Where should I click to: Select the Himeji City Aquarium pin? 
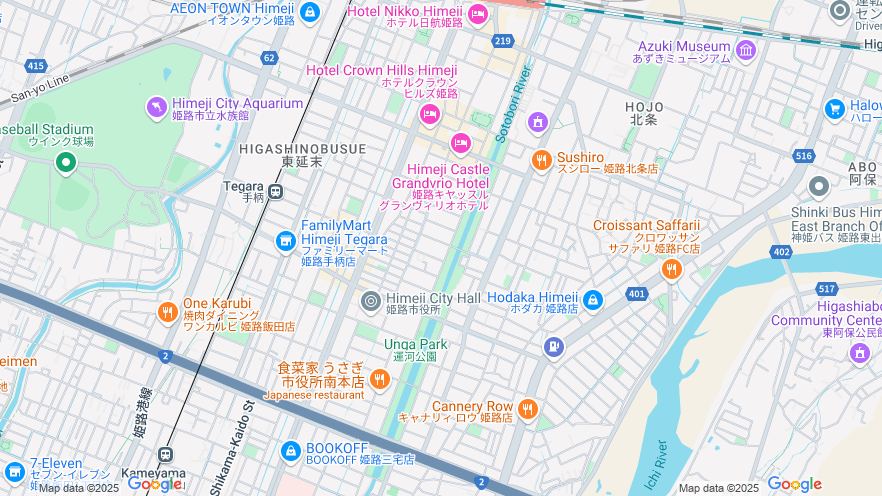pyautogui.click(x=157, y=106)
